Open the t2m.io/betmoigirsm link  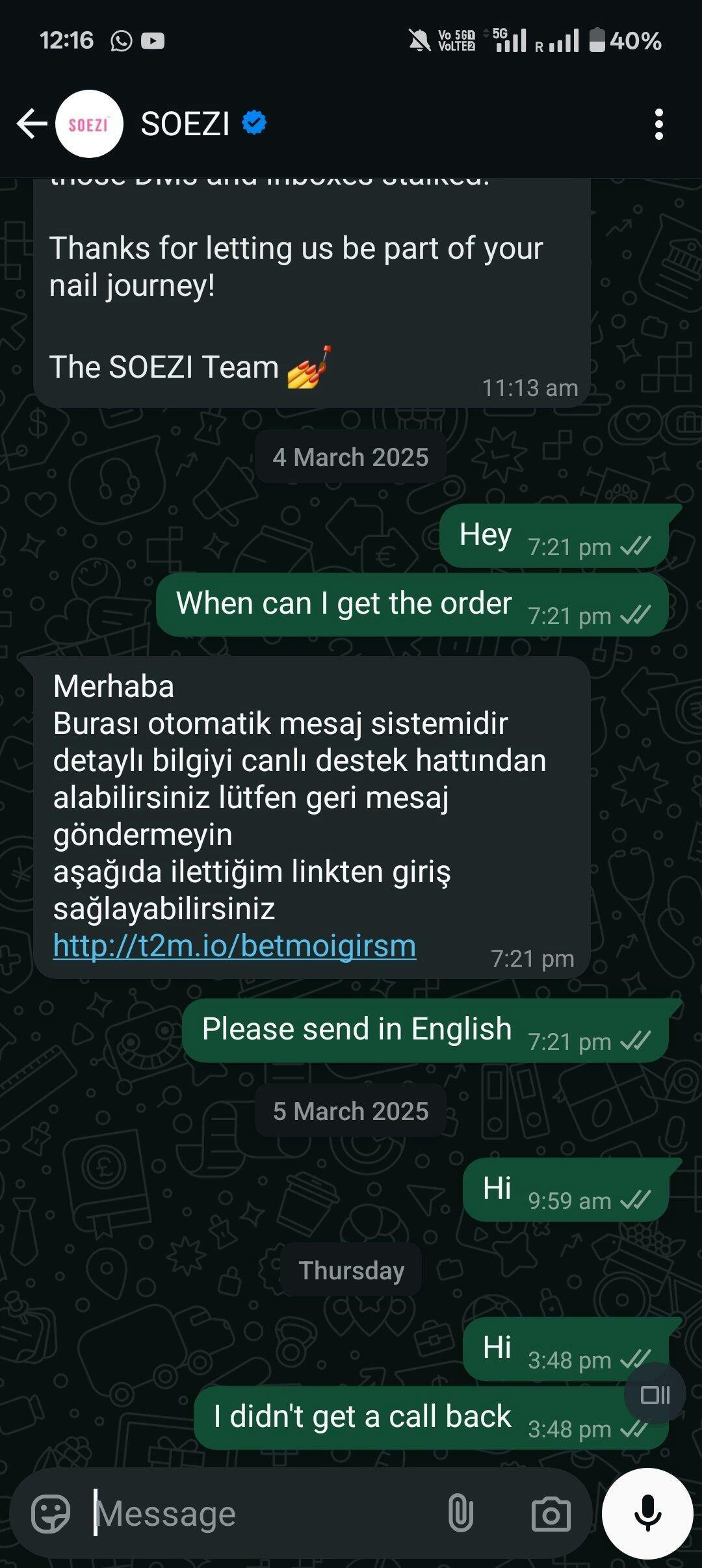[234, 946]
